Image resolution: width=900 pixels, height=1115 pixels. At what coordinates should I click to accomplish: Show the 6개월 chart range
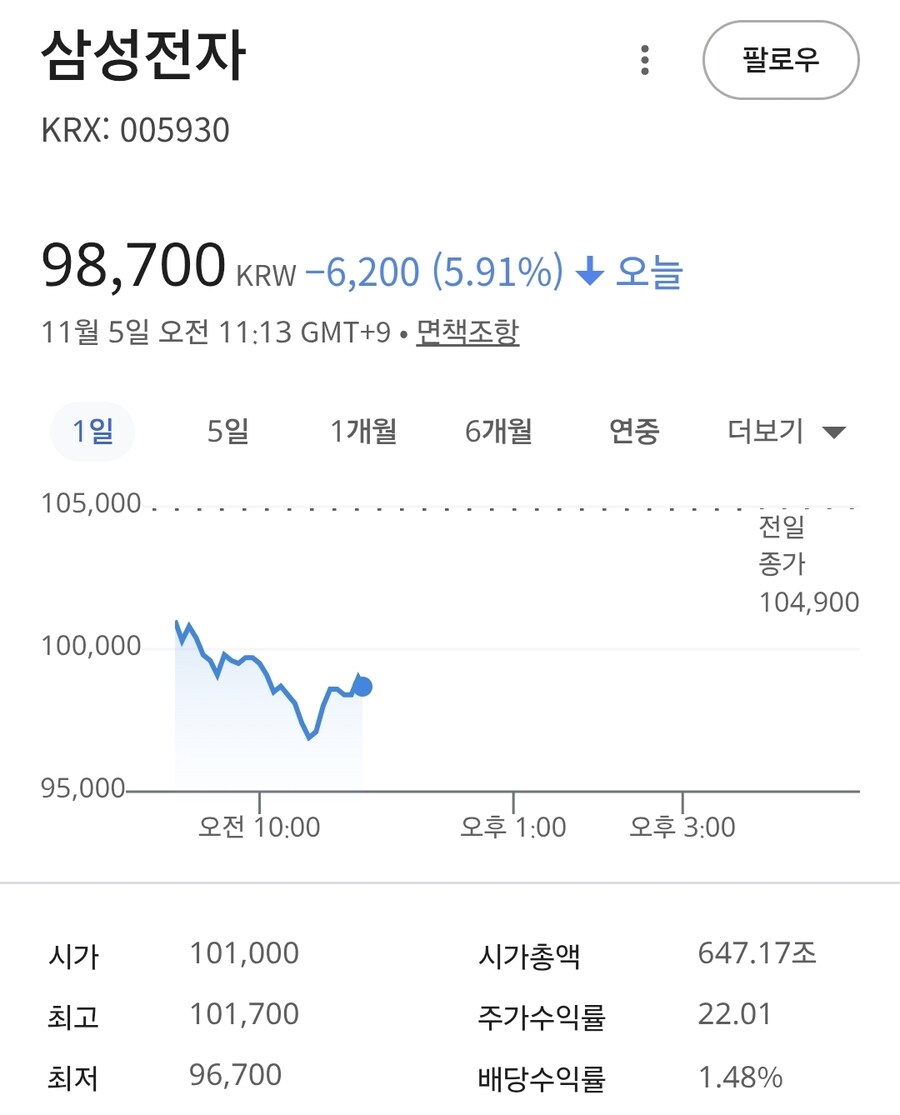(x=499, y=432)
